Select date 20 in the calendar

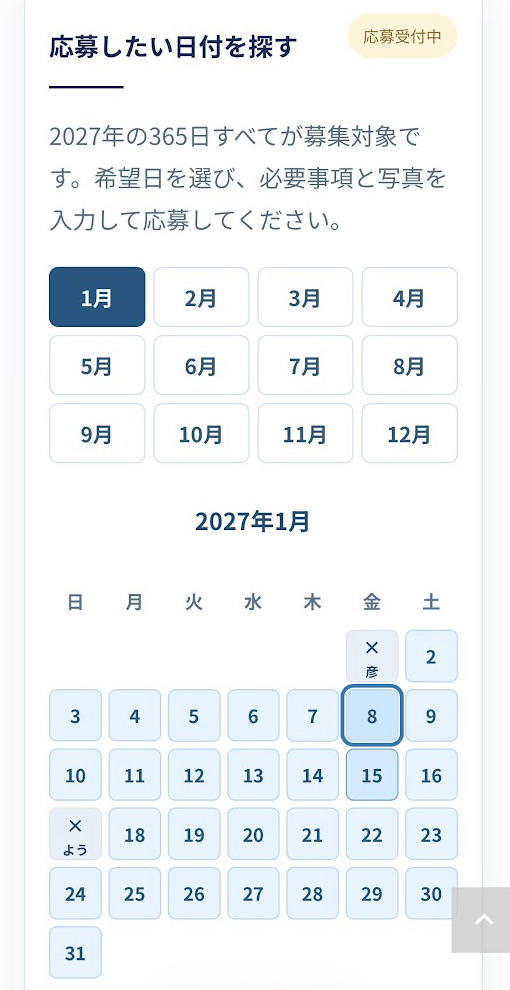click(x=253, y=834)
